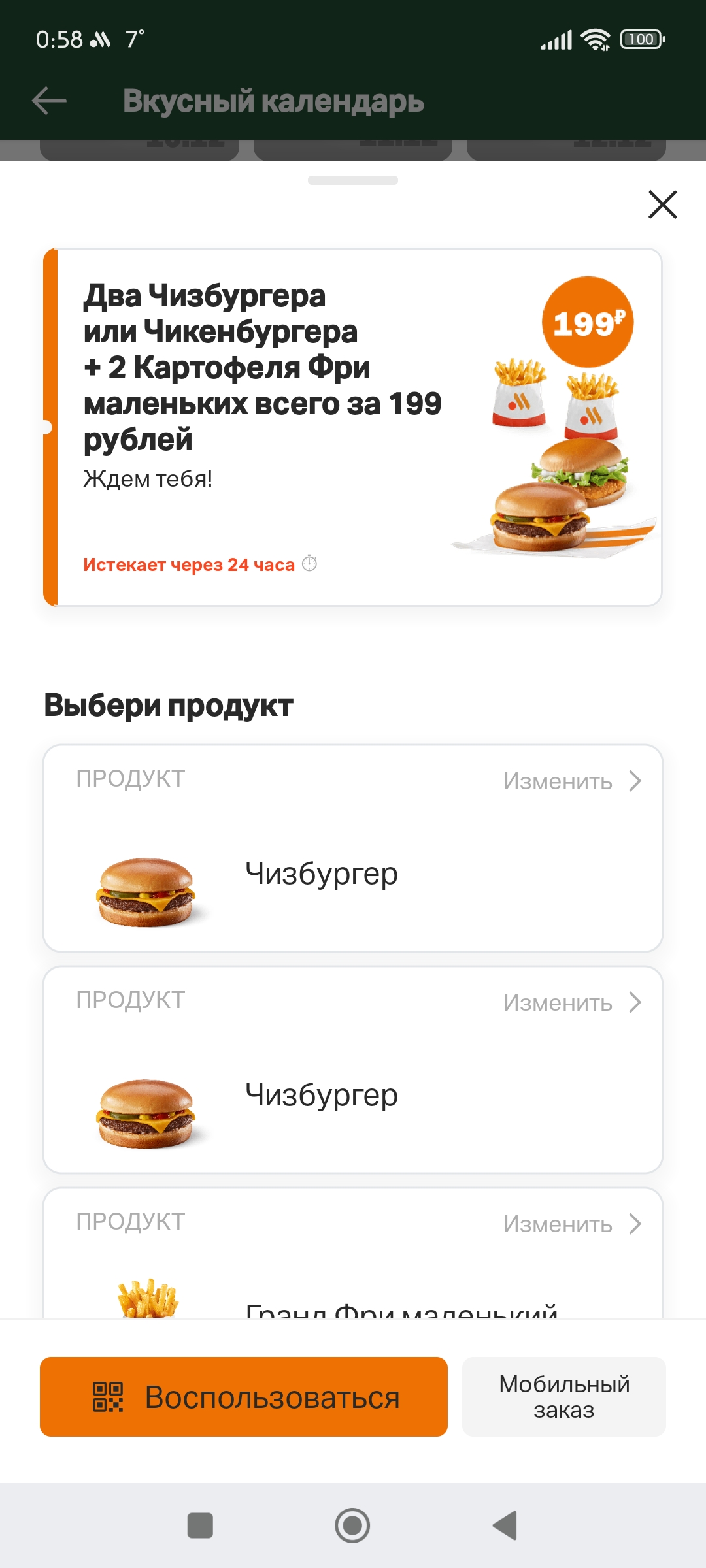
Task: Open recent apps from navigation bar
Action: (x=200, y=1526)
